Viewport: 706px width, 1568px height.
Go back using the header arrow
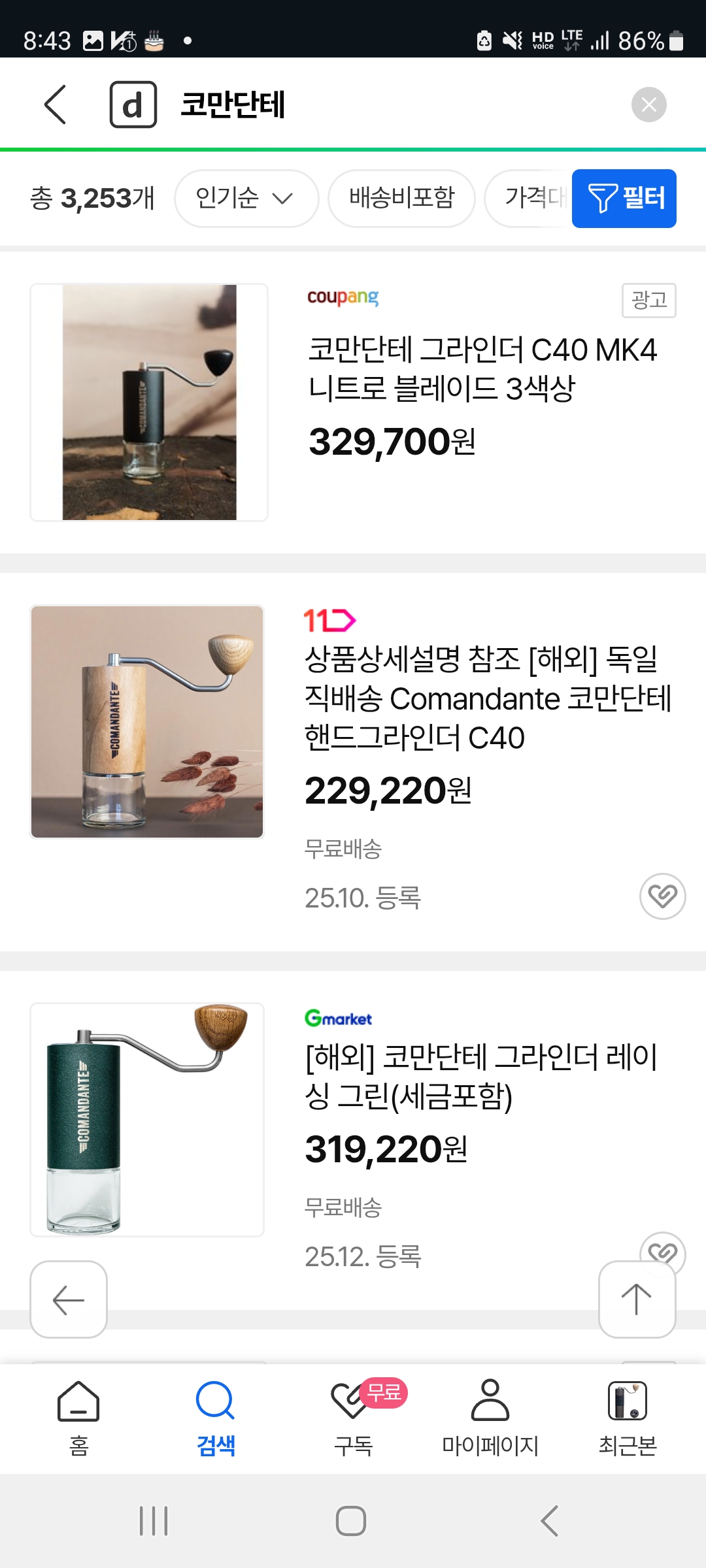click(56, 105)
